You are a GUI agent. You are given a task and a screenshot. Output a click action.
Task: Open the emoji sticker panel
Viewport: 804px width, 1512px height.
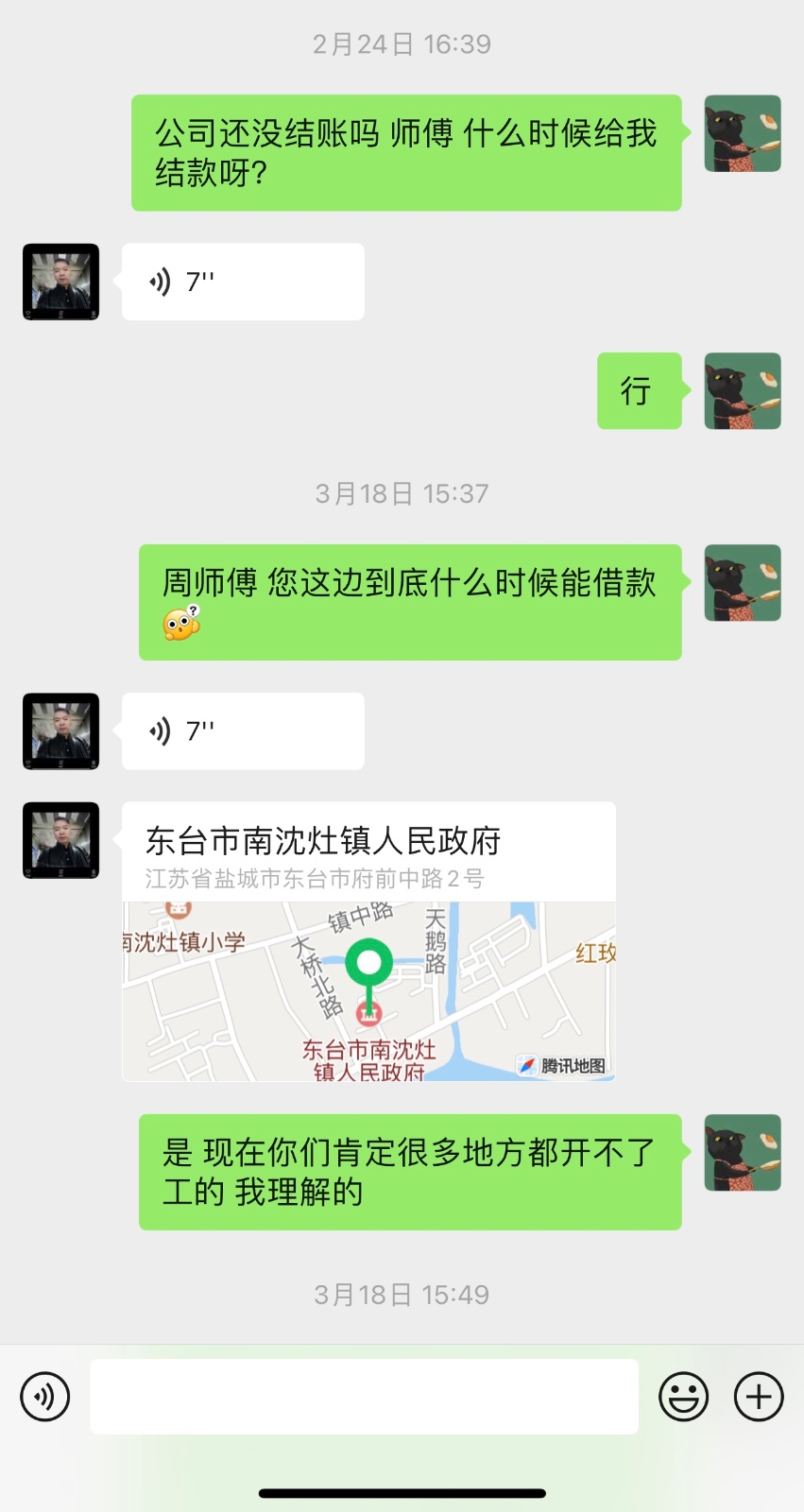pyautogui.click(x=683, y=1397)
